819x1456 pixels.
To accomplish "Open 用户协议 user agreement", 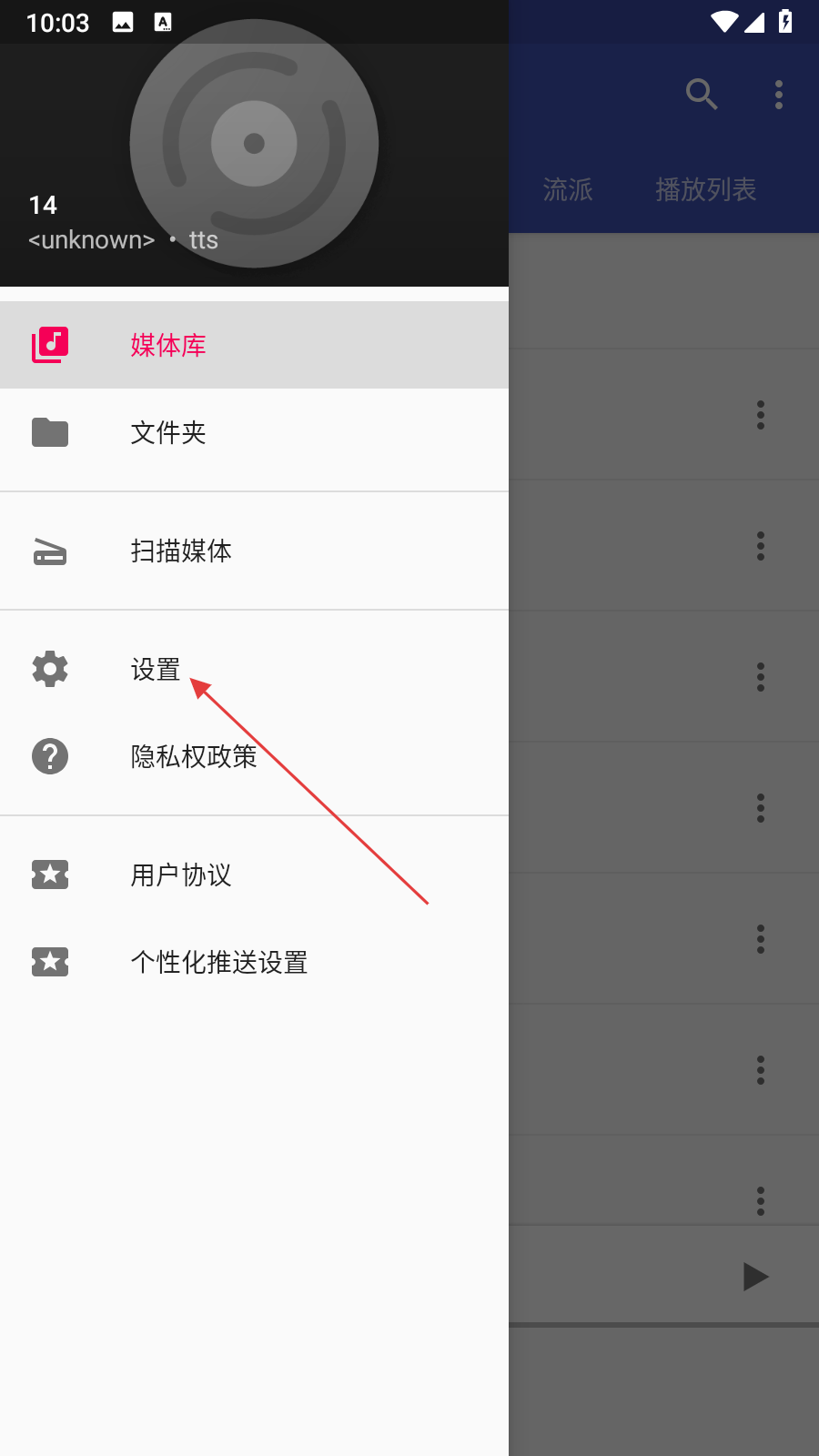I will 254,875.
